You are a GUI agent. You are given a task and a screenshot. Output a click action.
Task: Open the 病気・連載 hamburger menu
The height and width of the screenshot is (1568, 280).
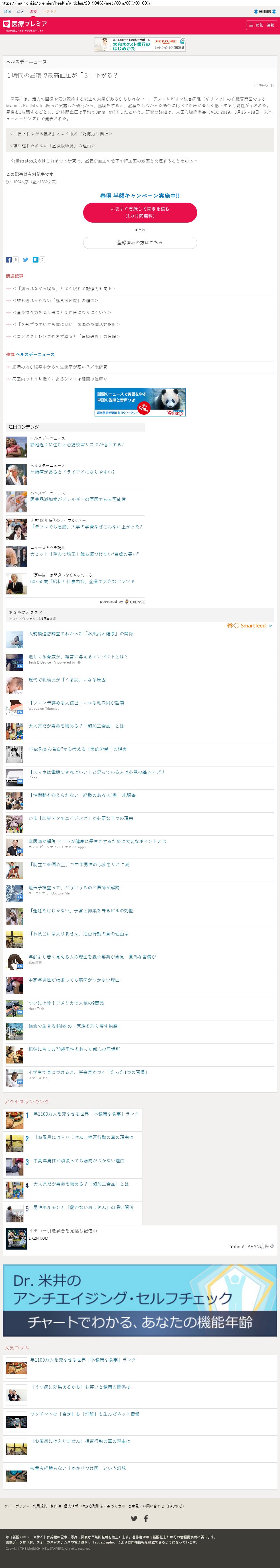261,25
